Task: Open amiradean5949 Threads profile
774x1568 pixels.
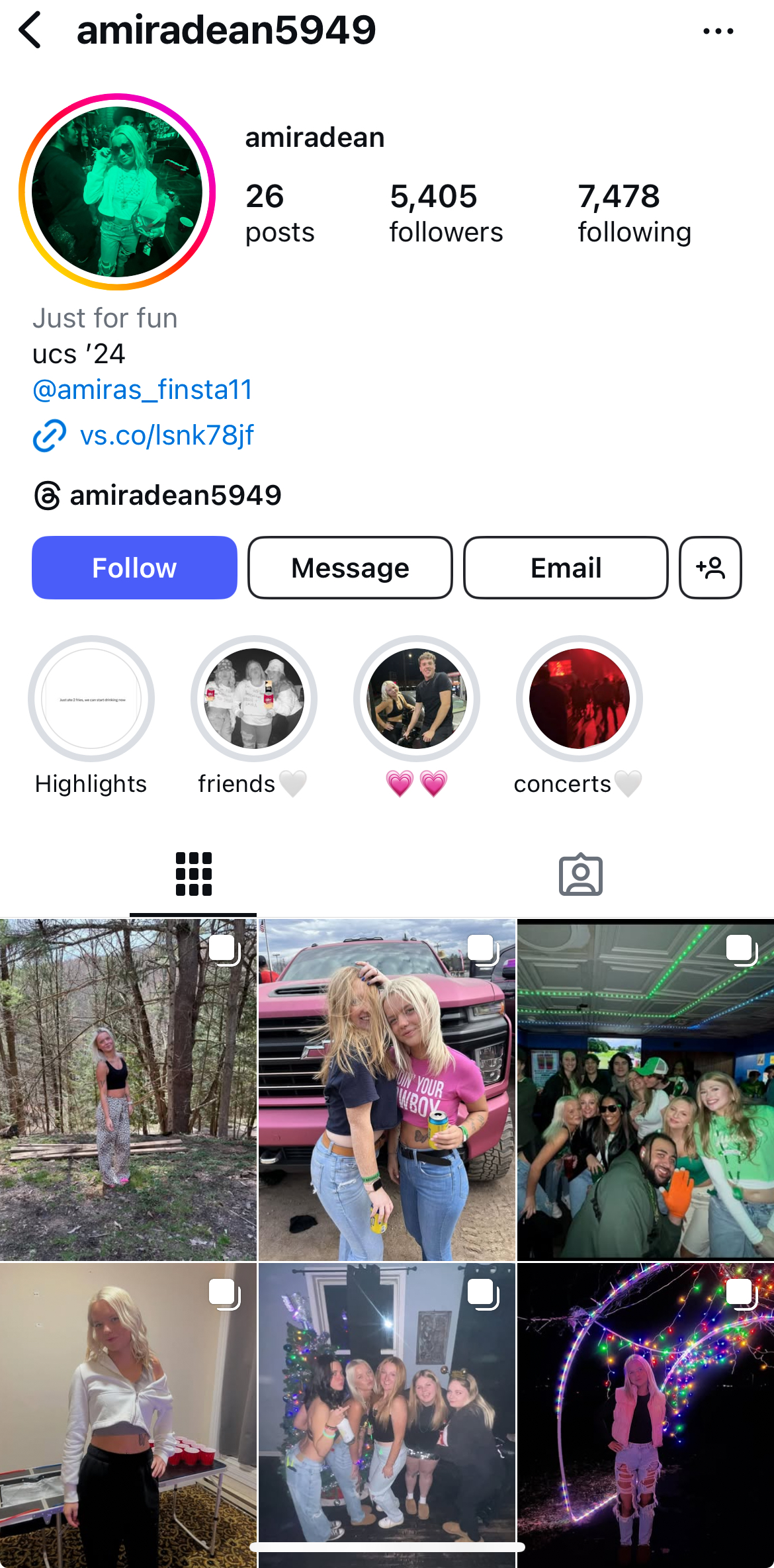Action: click(157, 496)
